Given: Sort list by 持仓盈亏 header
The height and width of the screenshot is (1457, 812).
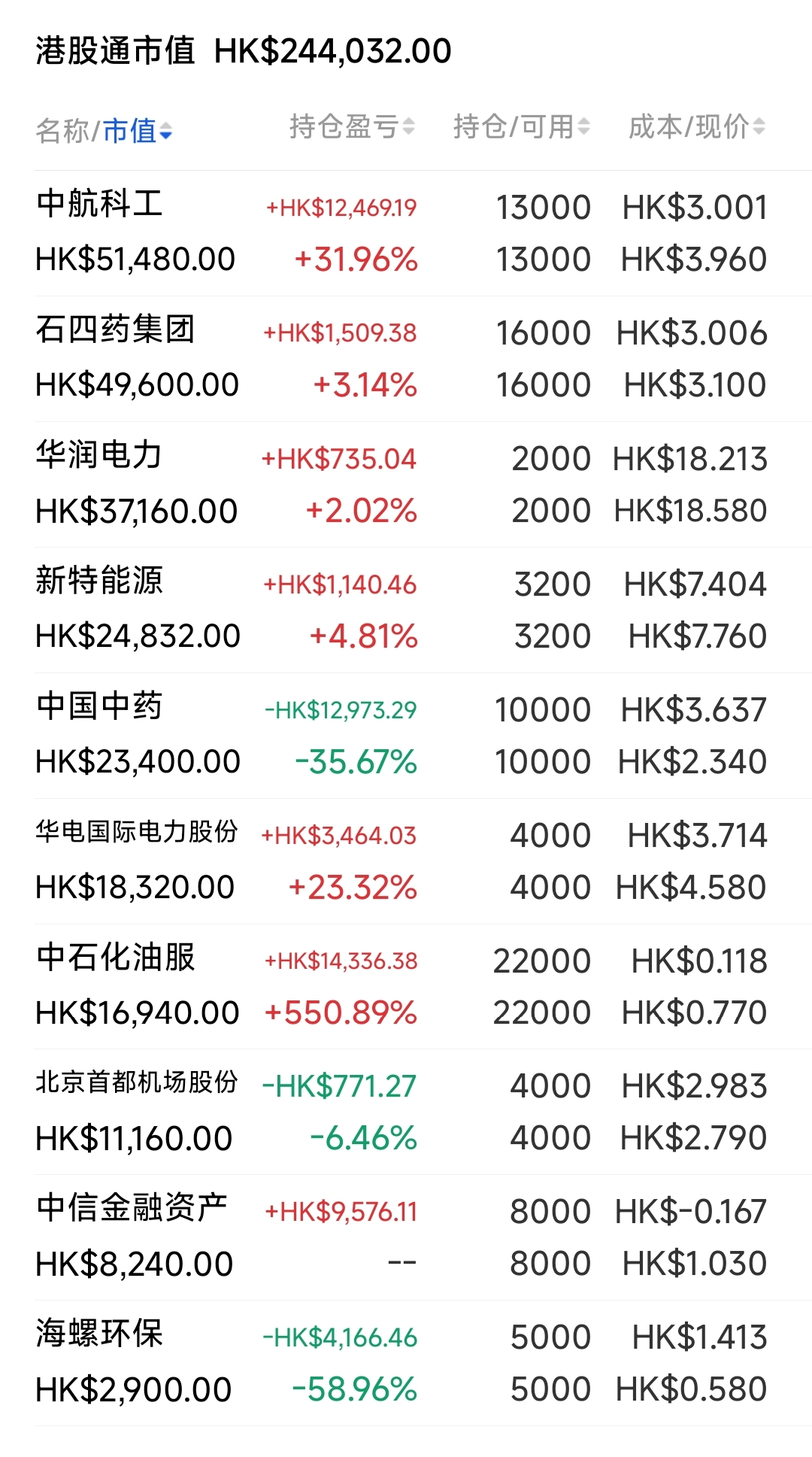Looking at the screenshot, I should point(352,127).
